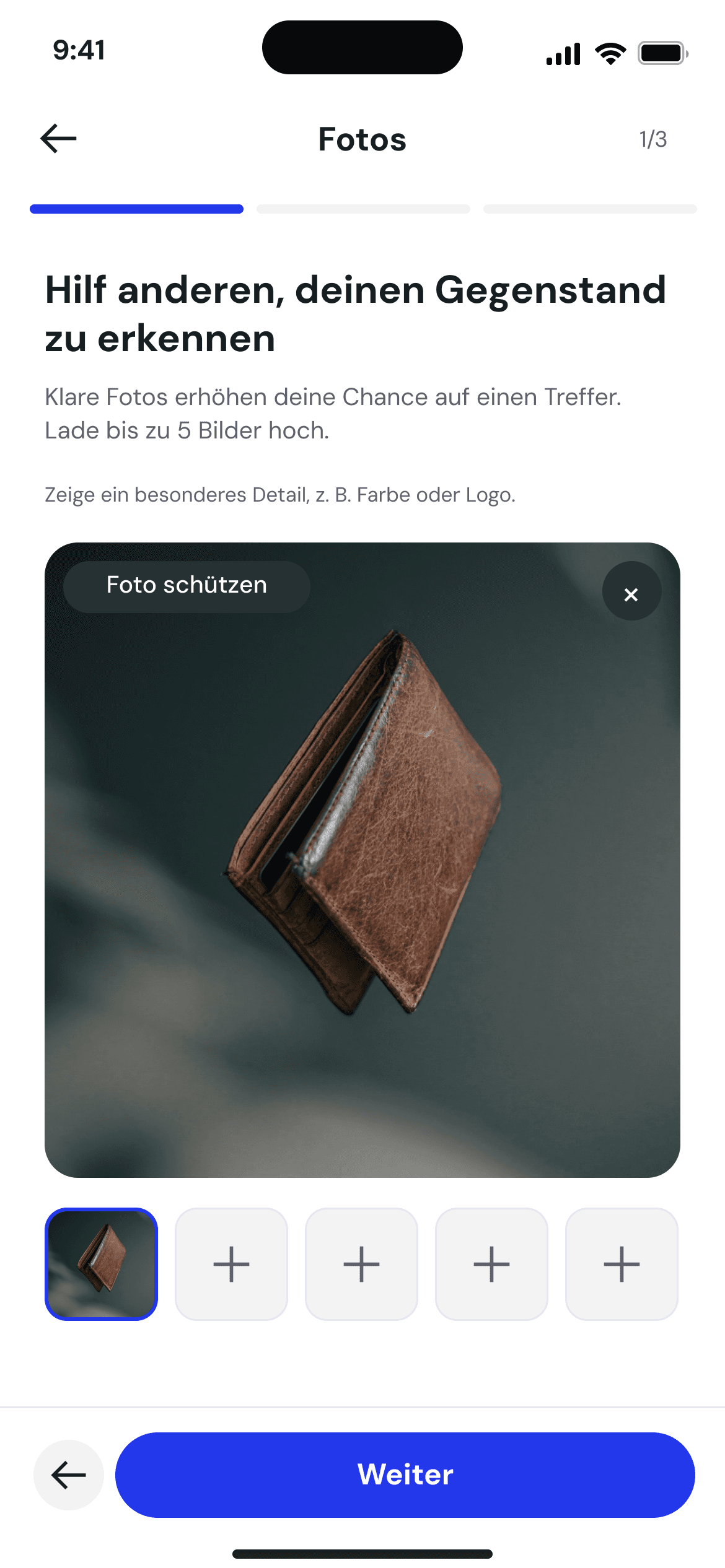Viewport: 725px width, 1568px height.
Task: Continue with the Weiter button
Action: click(x=405, y=1474)
